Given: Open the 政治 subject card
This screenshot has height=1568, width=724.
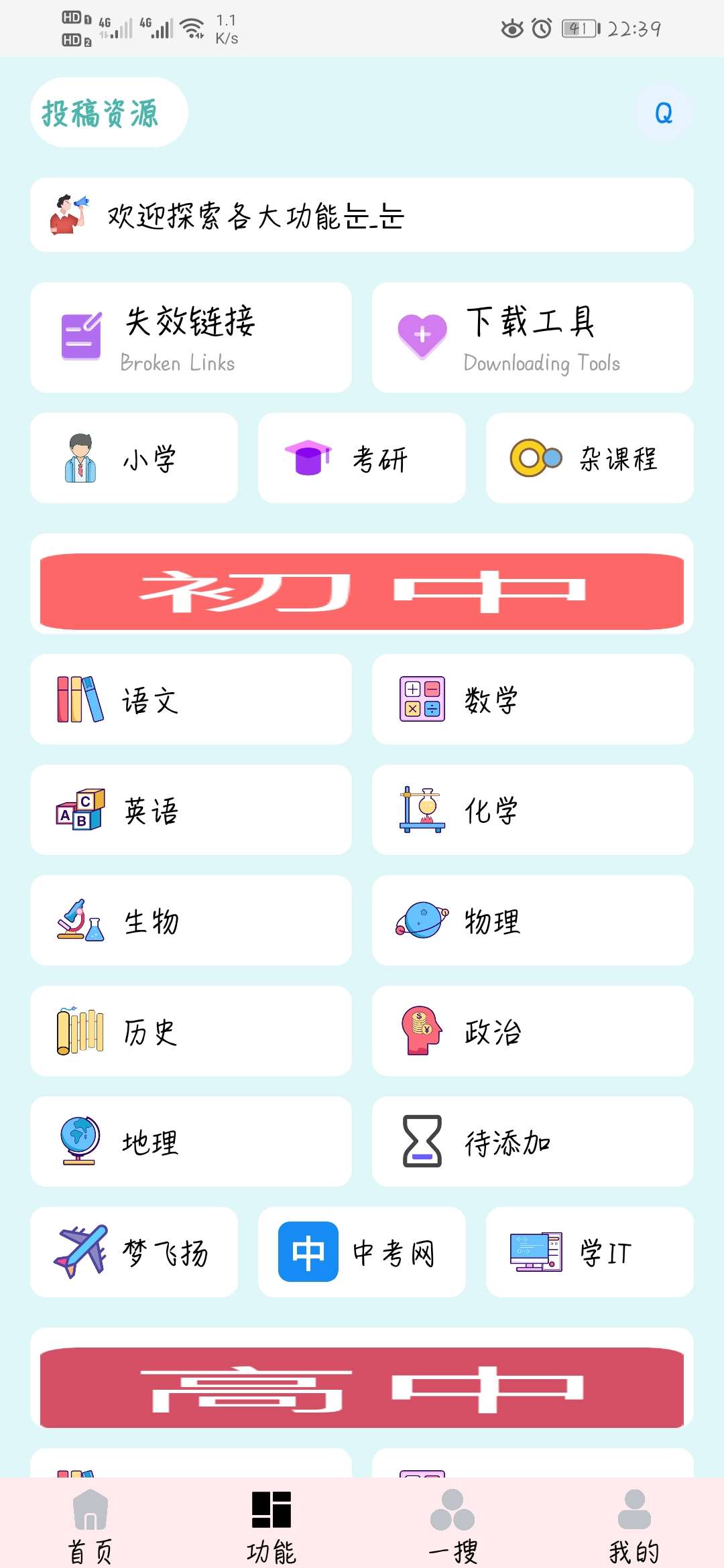Looking at the screenshot, I should (x=533, y=1031).
